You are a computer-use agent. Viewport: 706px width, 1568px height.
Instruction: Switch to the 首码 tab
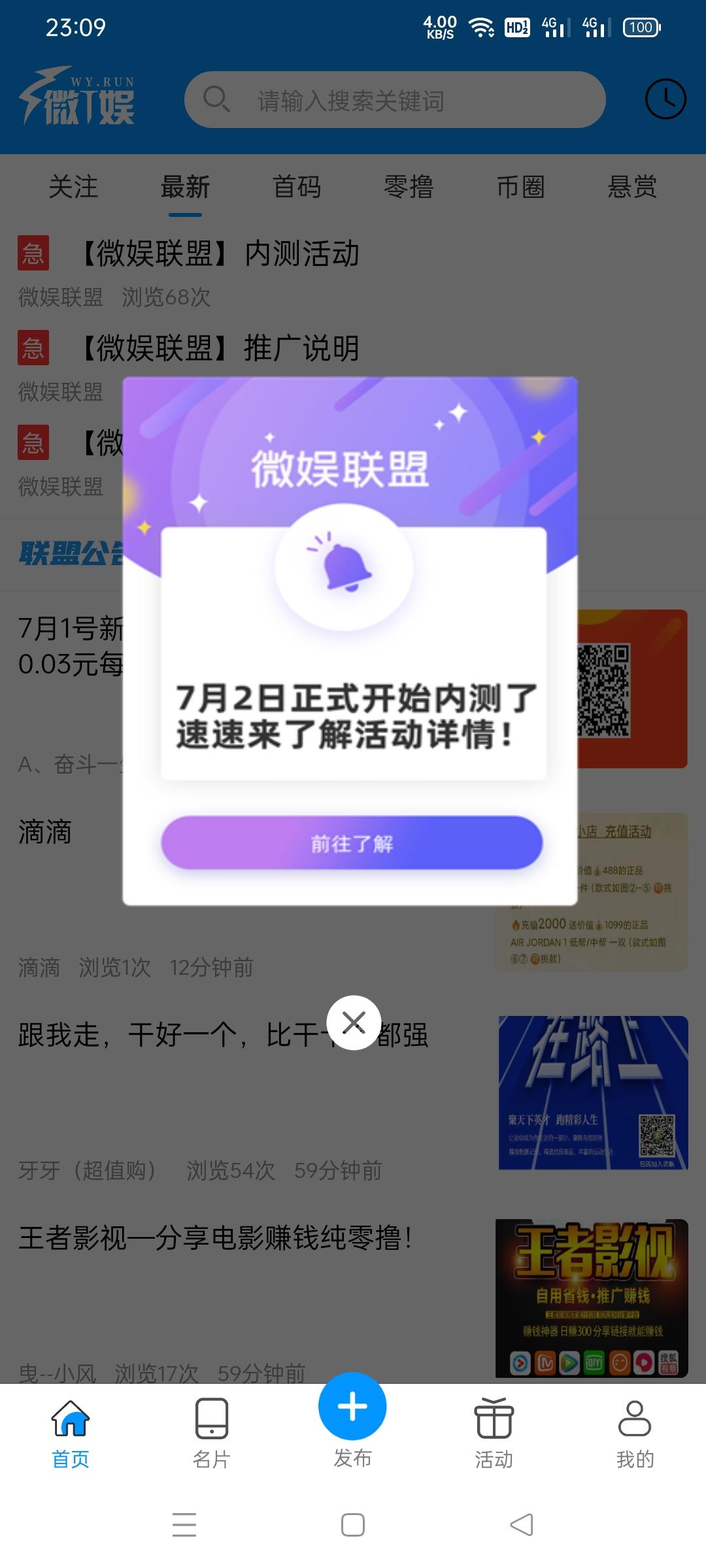point(297,188)
